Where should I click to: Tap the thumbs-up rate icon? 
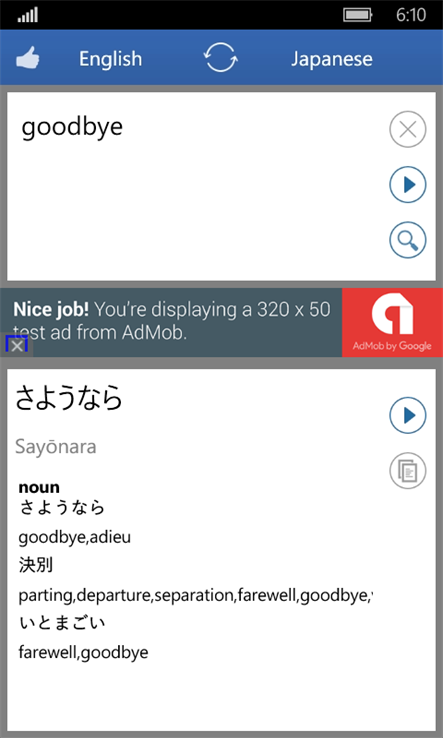pos(28,59)
